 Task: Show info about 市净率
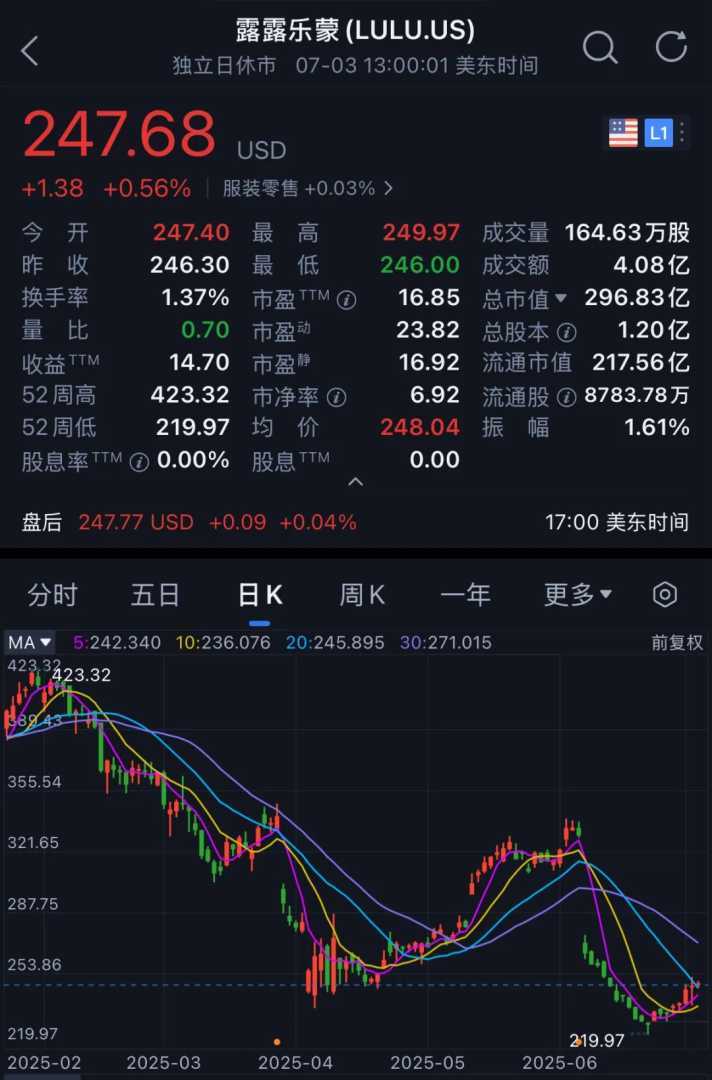[337, 397]
